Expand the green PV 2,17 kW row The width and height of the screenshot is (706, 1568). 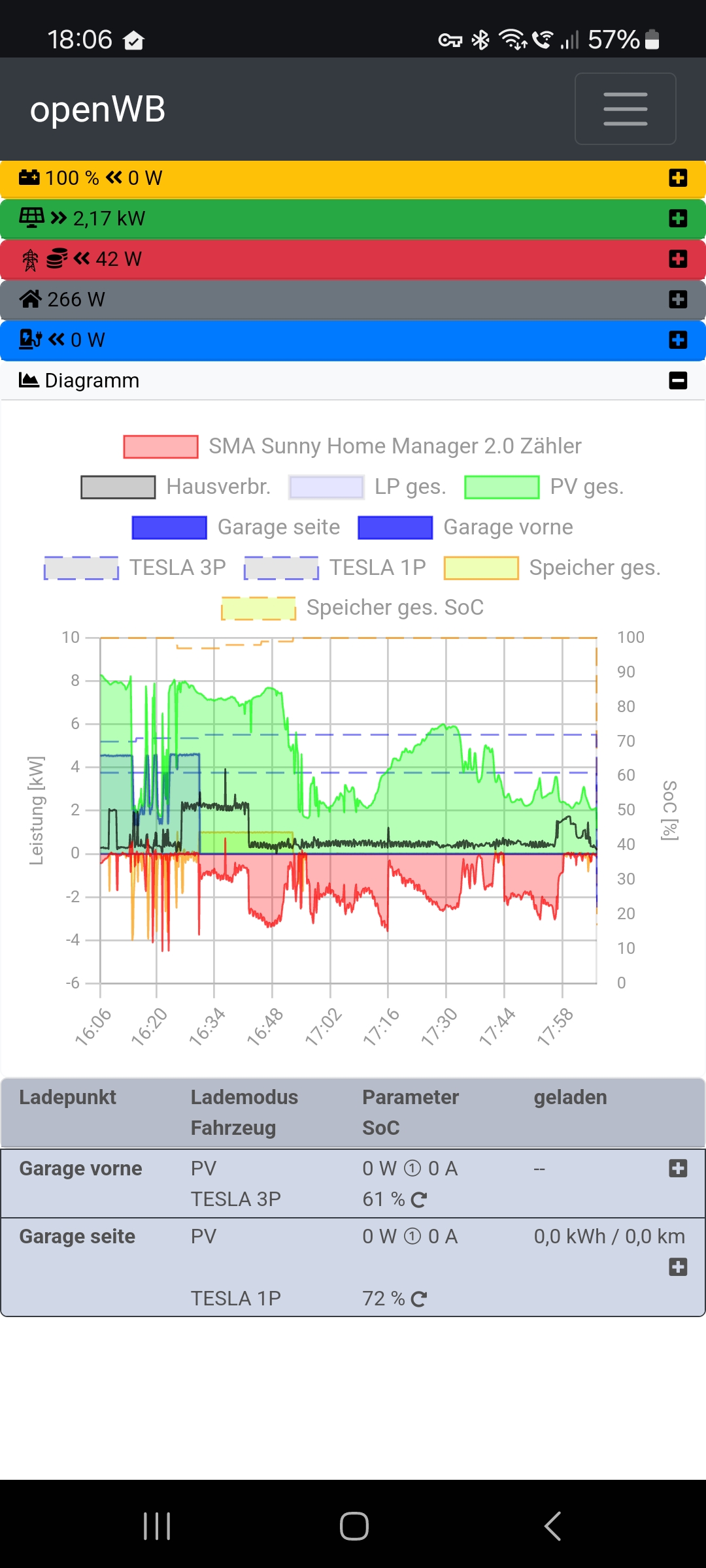[x=678, y=218]
